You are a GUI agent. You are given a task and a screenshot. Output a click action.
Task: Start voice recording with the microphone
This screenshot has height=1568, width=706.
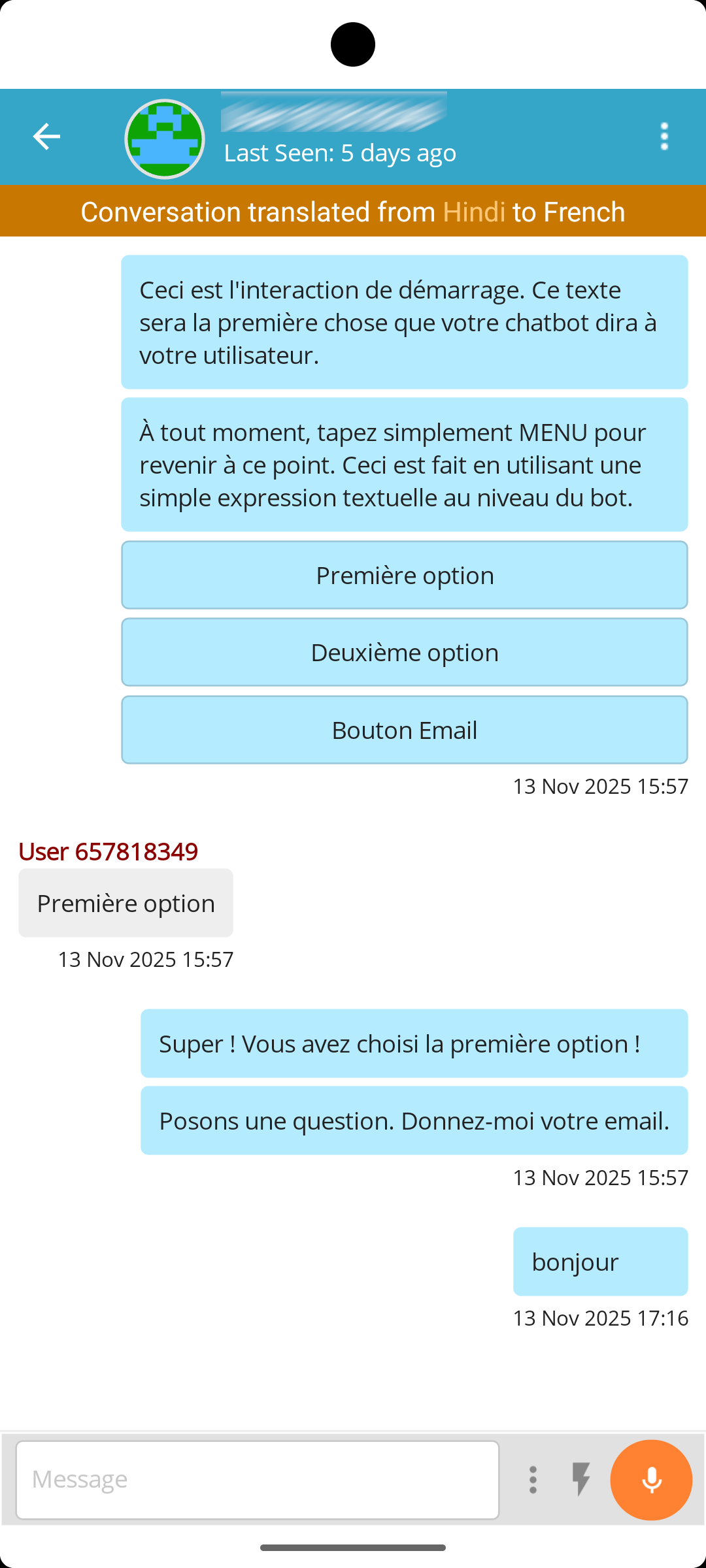[x=651, y=1480]
